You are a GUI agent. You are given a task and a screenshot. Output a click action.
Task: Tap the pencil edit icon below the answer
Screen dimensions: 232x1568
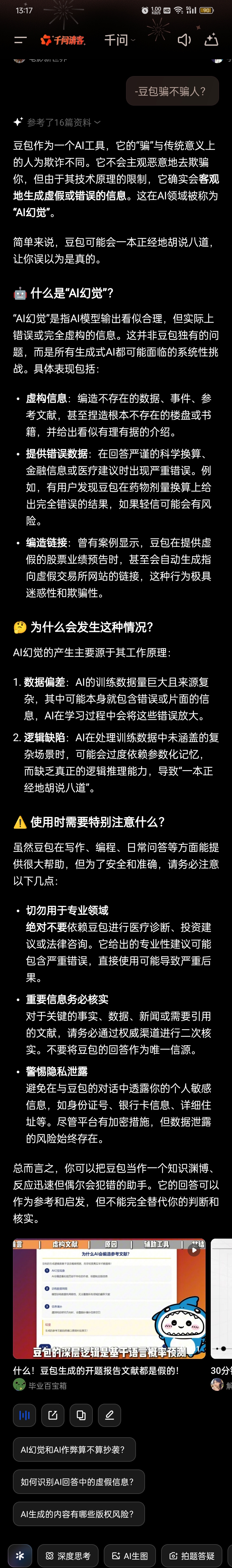[110, 1415]
